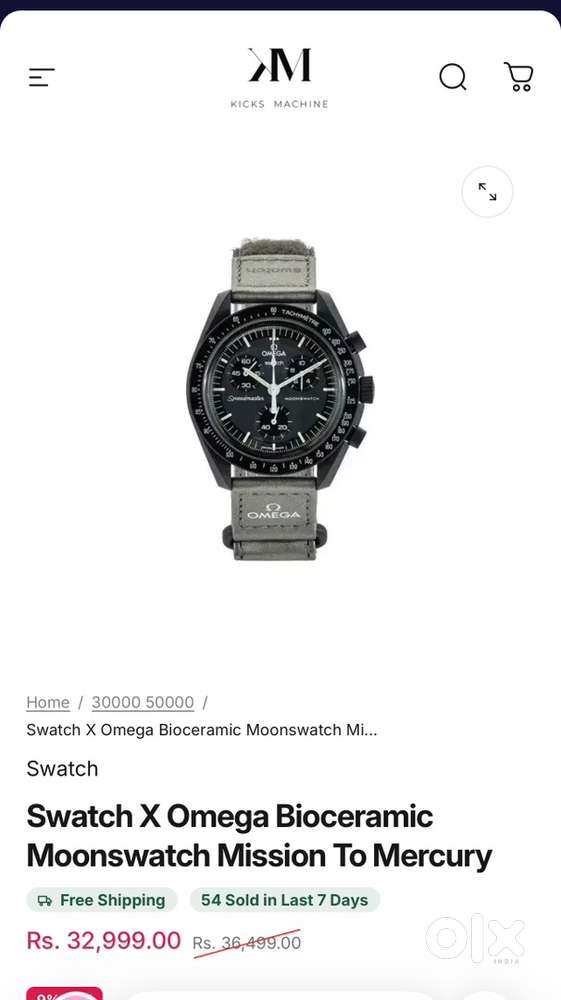Image resolution: width=561 pixels, height=1000 pixels.
Task: Open the shopping cart
Action: coord(519,77)
